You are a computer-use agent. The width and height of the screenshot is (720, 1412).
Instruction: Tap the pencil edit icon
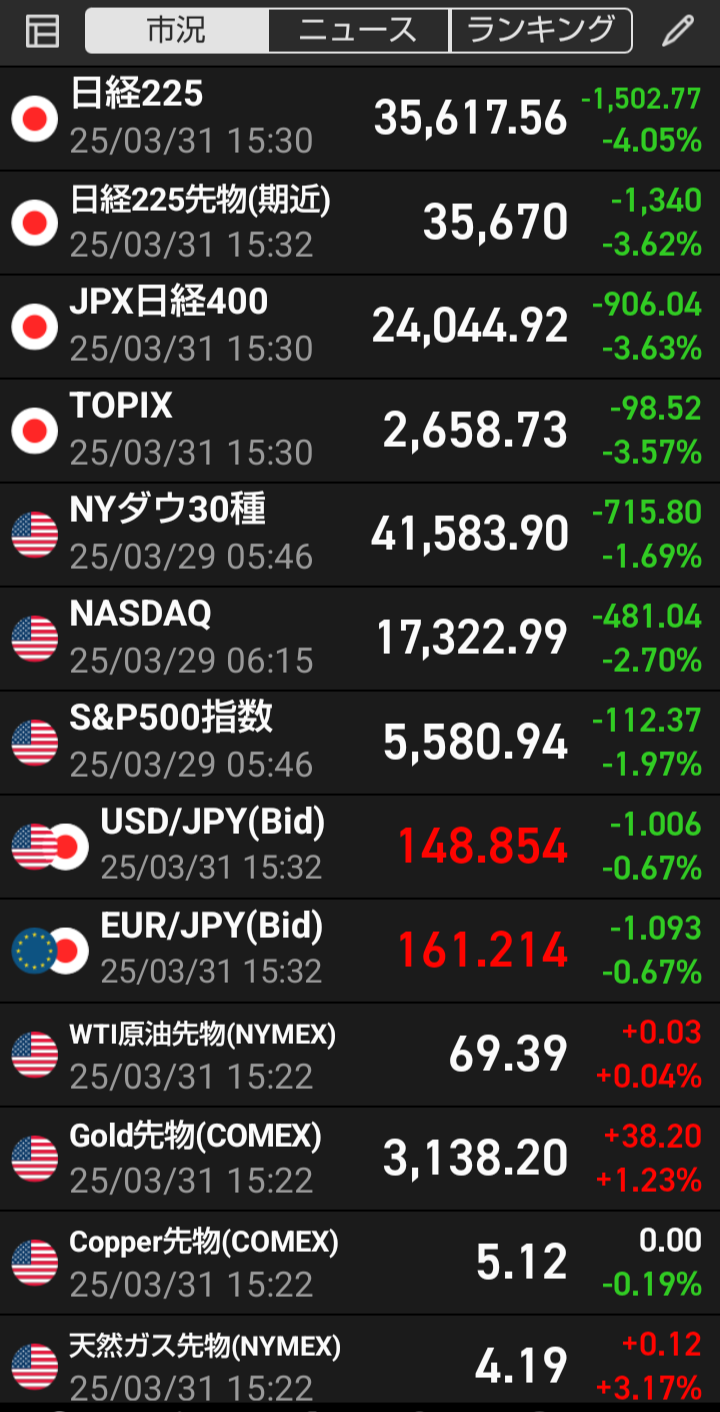pyautogui.click(x=678, y=31)
